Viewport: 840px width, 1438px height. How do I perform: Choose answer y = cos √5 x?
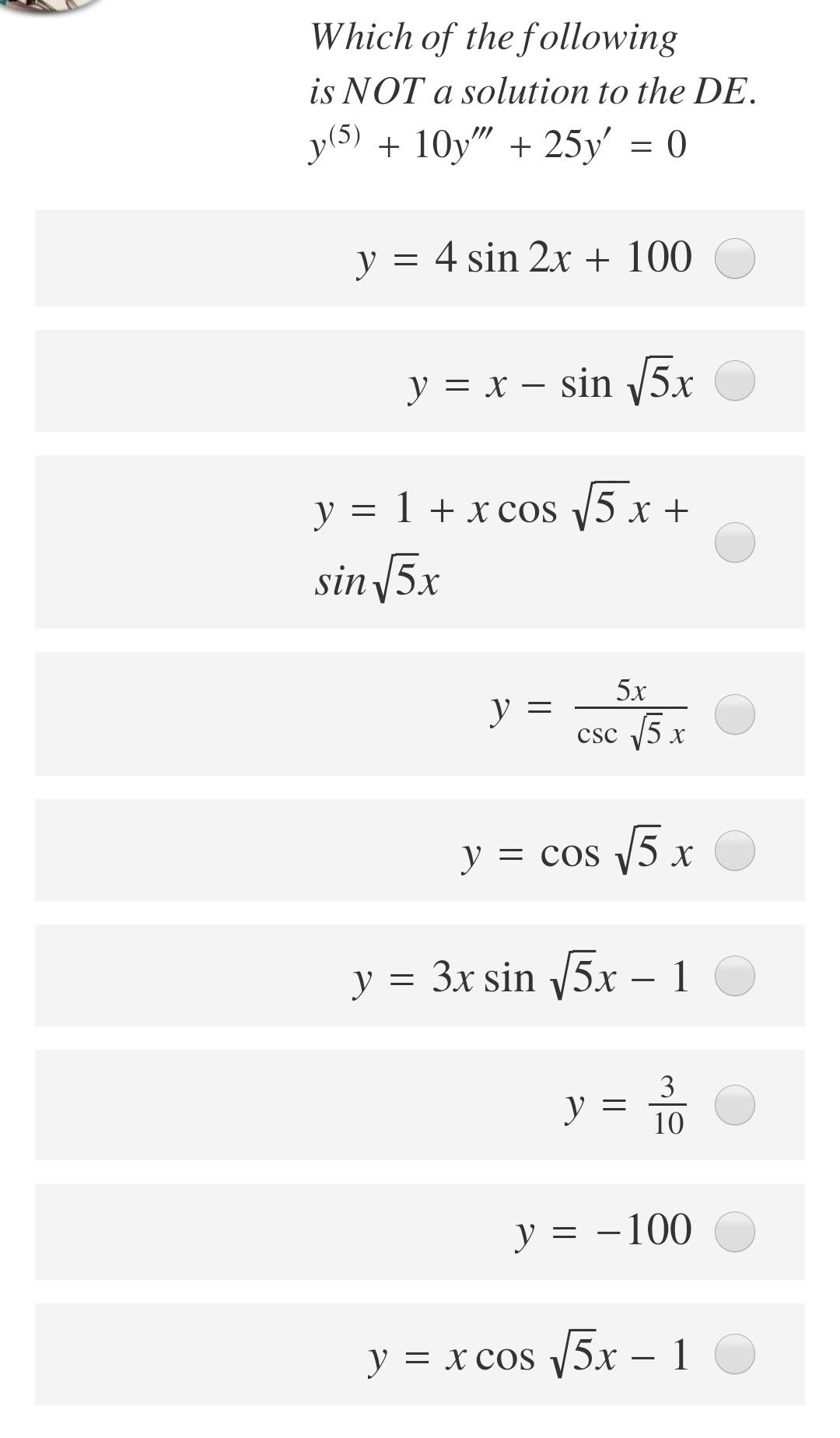(x=734, y=851)
